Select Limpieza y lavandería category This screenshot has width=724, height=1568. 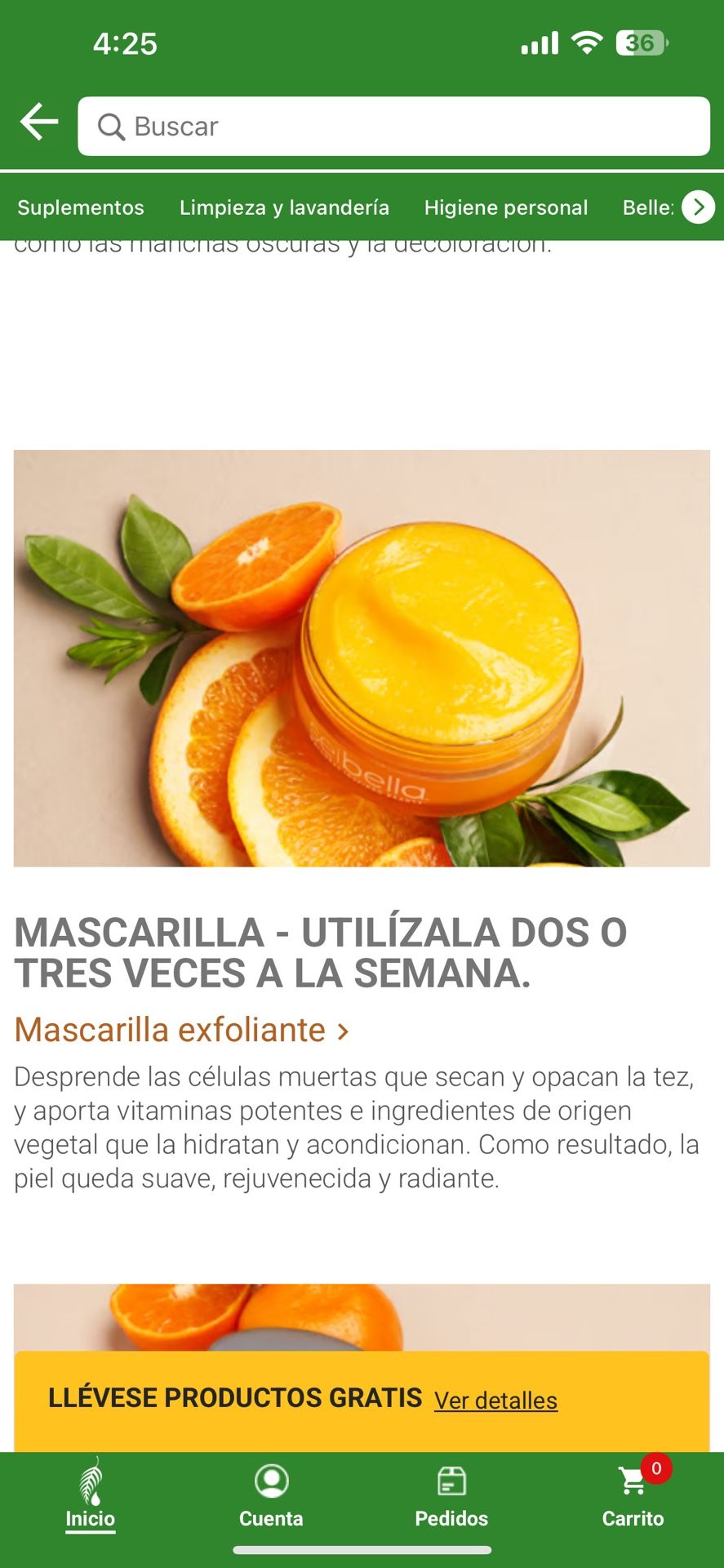point(284,207)
